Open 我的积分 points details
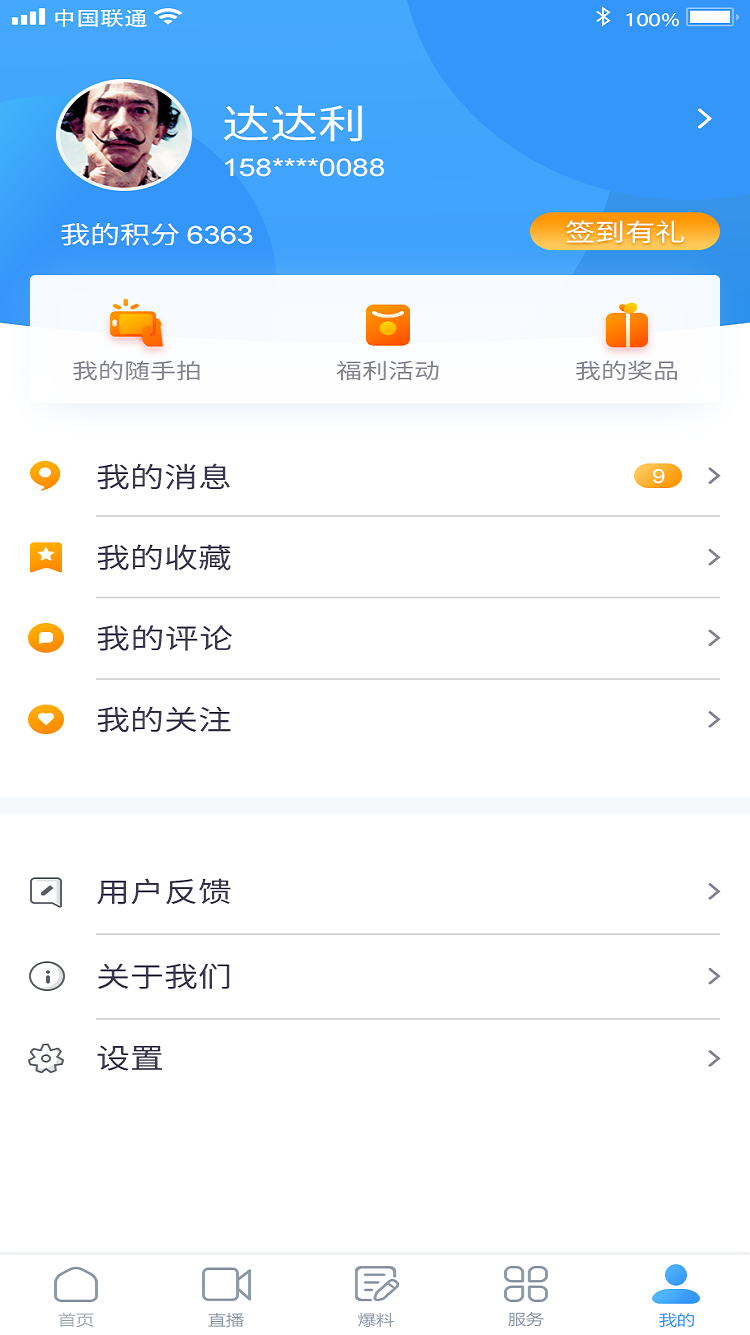Image resolution: width=750 pixels, height=1335 pixels. (155, 234)
